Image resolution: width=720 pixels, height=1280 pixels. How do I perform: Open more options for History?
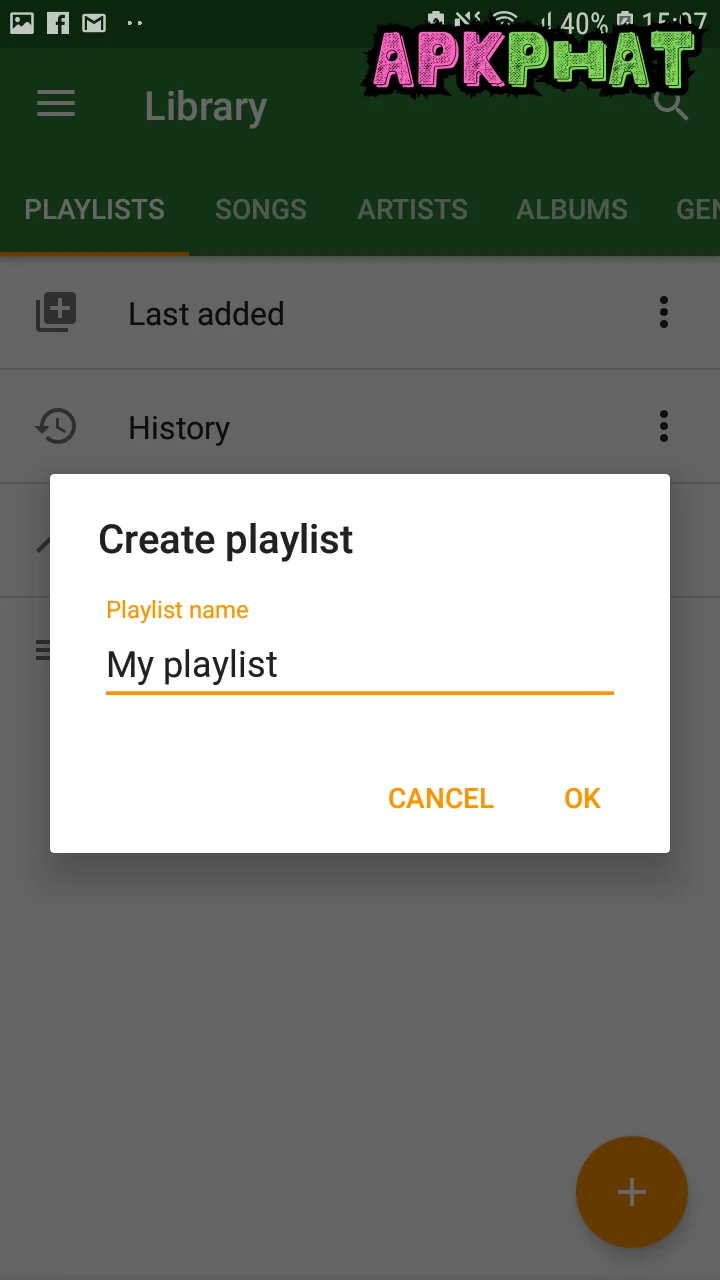tap(664, 427)
